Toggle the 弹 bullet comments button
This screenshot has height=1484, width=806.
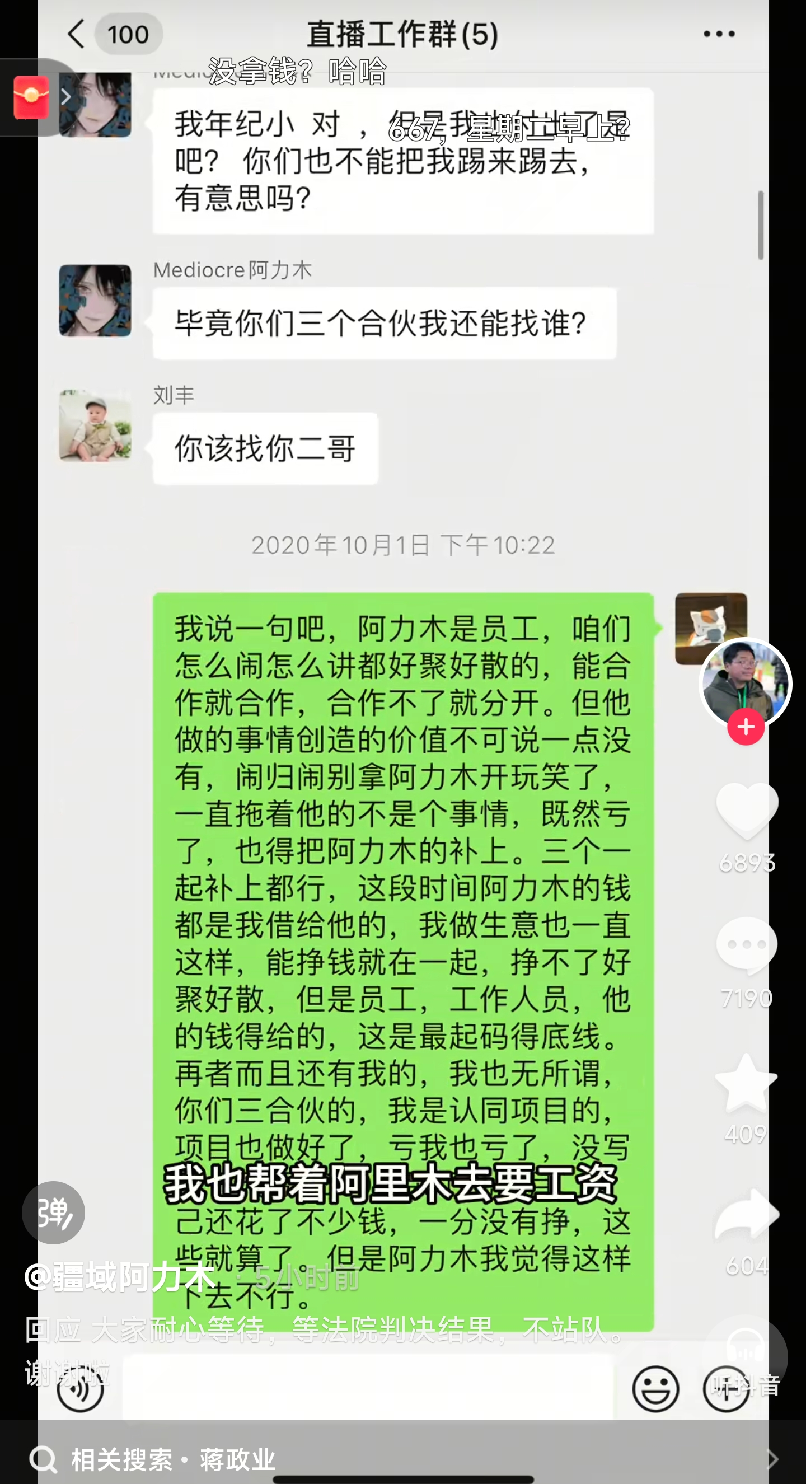[53, 1213]
